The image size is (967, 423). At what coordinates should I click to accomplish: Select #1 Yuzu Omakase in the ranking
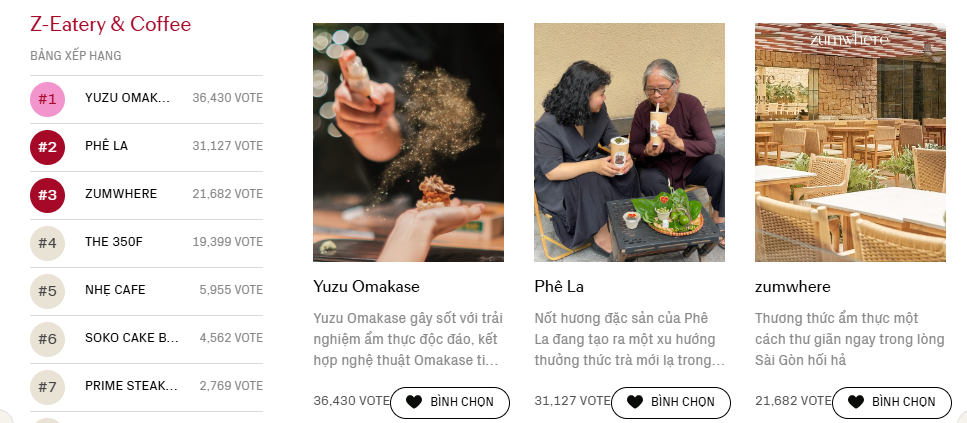point(147,98)
